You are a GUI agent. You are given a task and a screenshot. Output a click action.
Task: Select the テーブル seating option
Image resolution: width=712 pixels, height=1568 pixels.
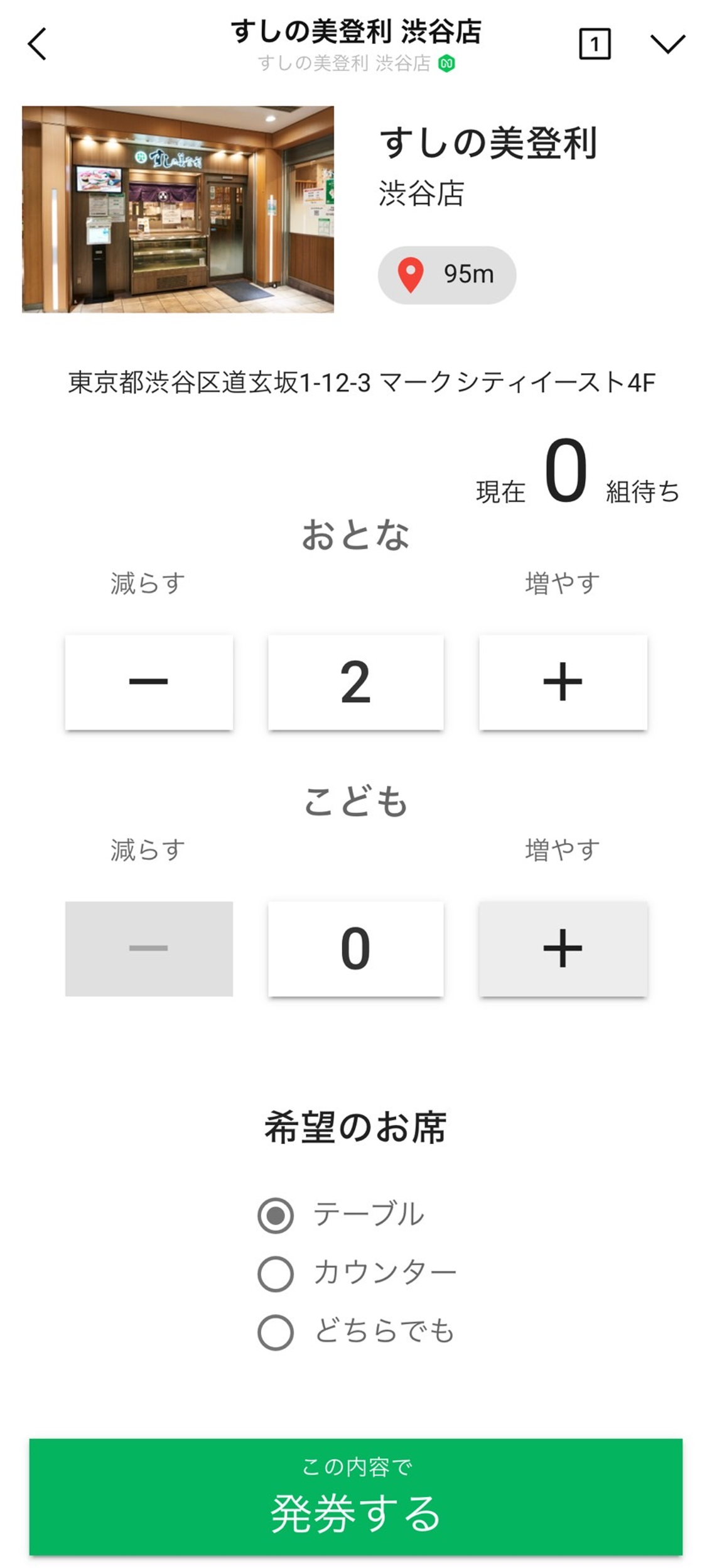pyautogui.click(x=276, y=1215)
